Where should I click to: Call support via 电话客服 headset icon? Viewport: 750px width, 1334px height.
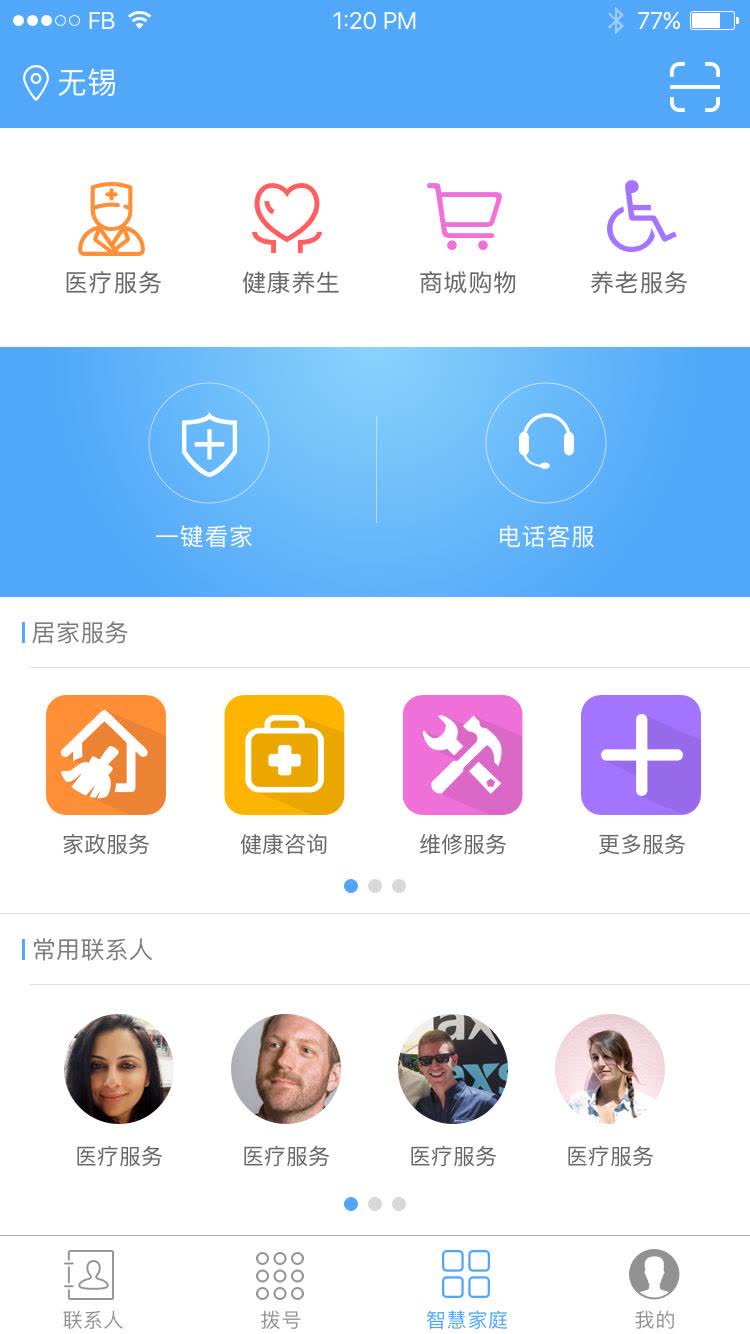(x=546, y=443)
